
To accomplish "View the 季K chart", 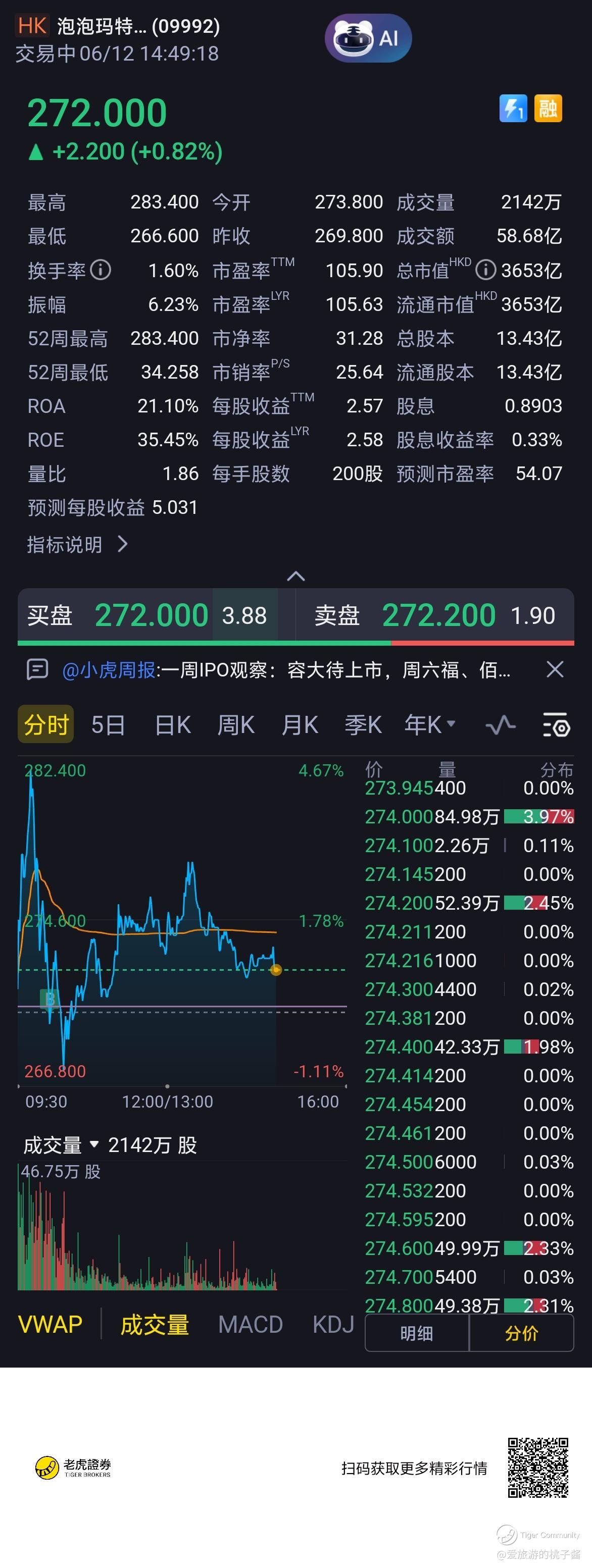I will point(363,725).
